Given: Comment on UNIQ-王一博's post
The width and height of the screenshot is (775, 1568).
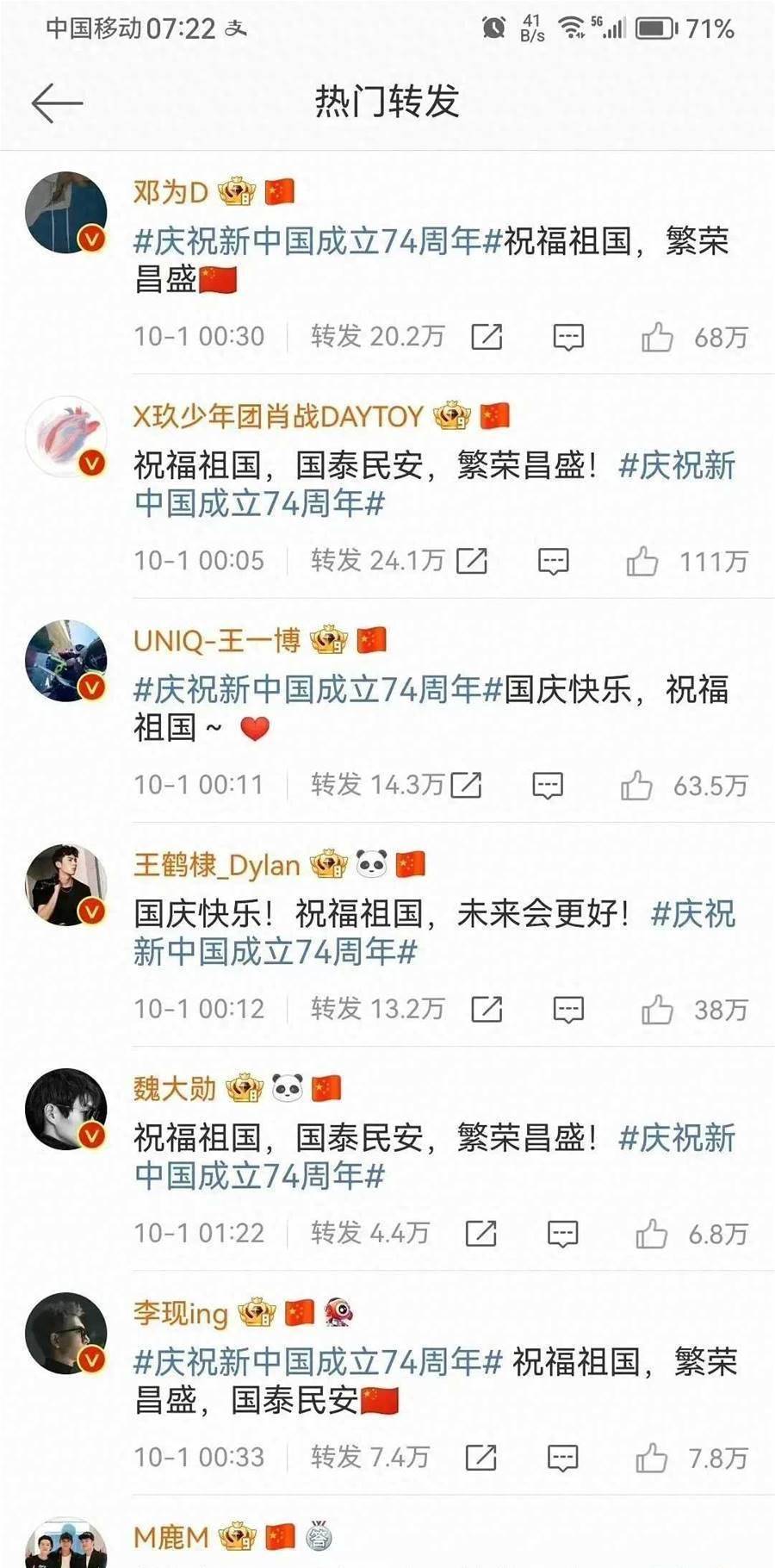Looking at the screenshot, I should pyautogui.click(x=548, y=785).
